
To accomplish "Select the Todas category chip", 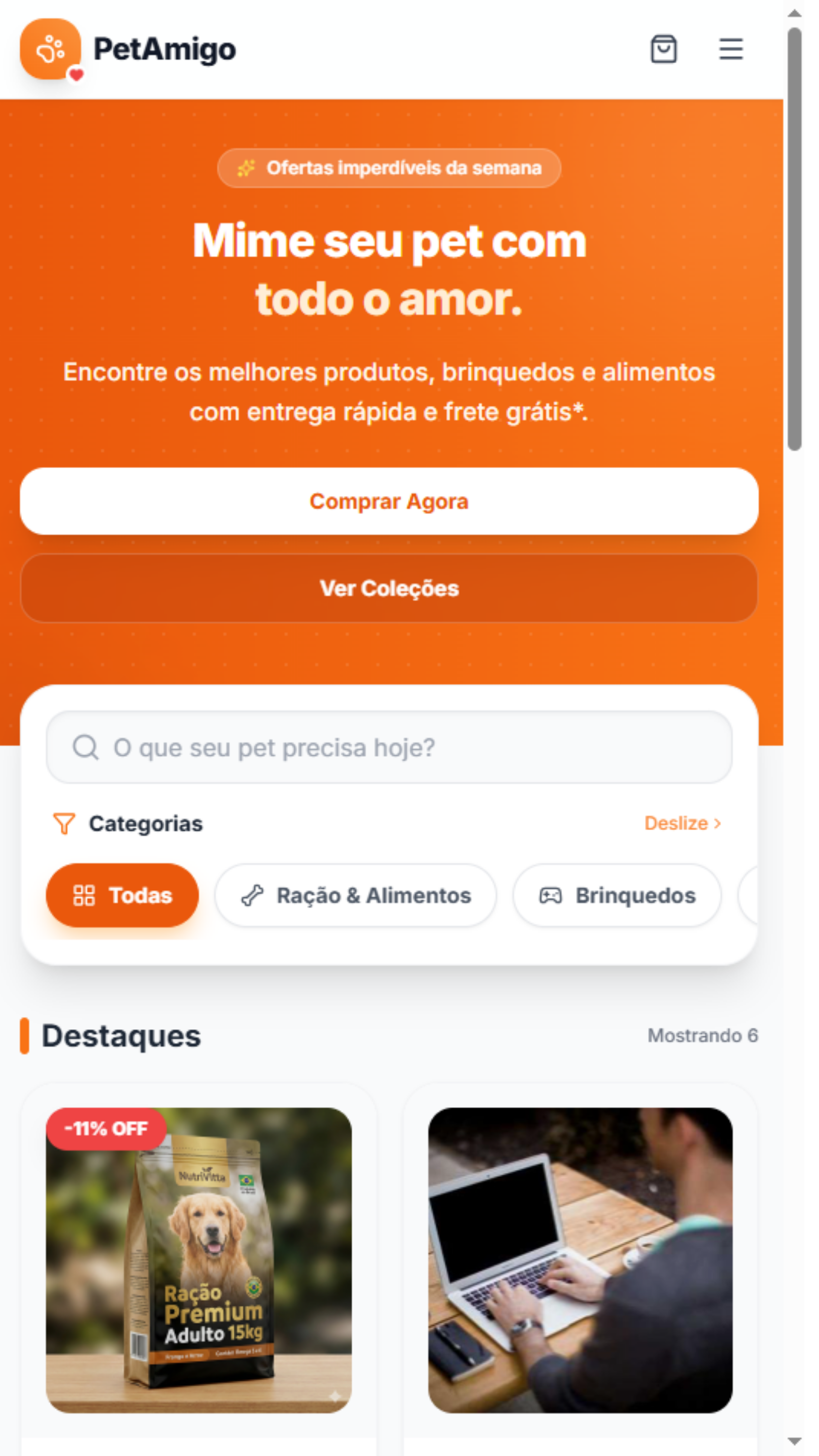I will pos(122,895).
